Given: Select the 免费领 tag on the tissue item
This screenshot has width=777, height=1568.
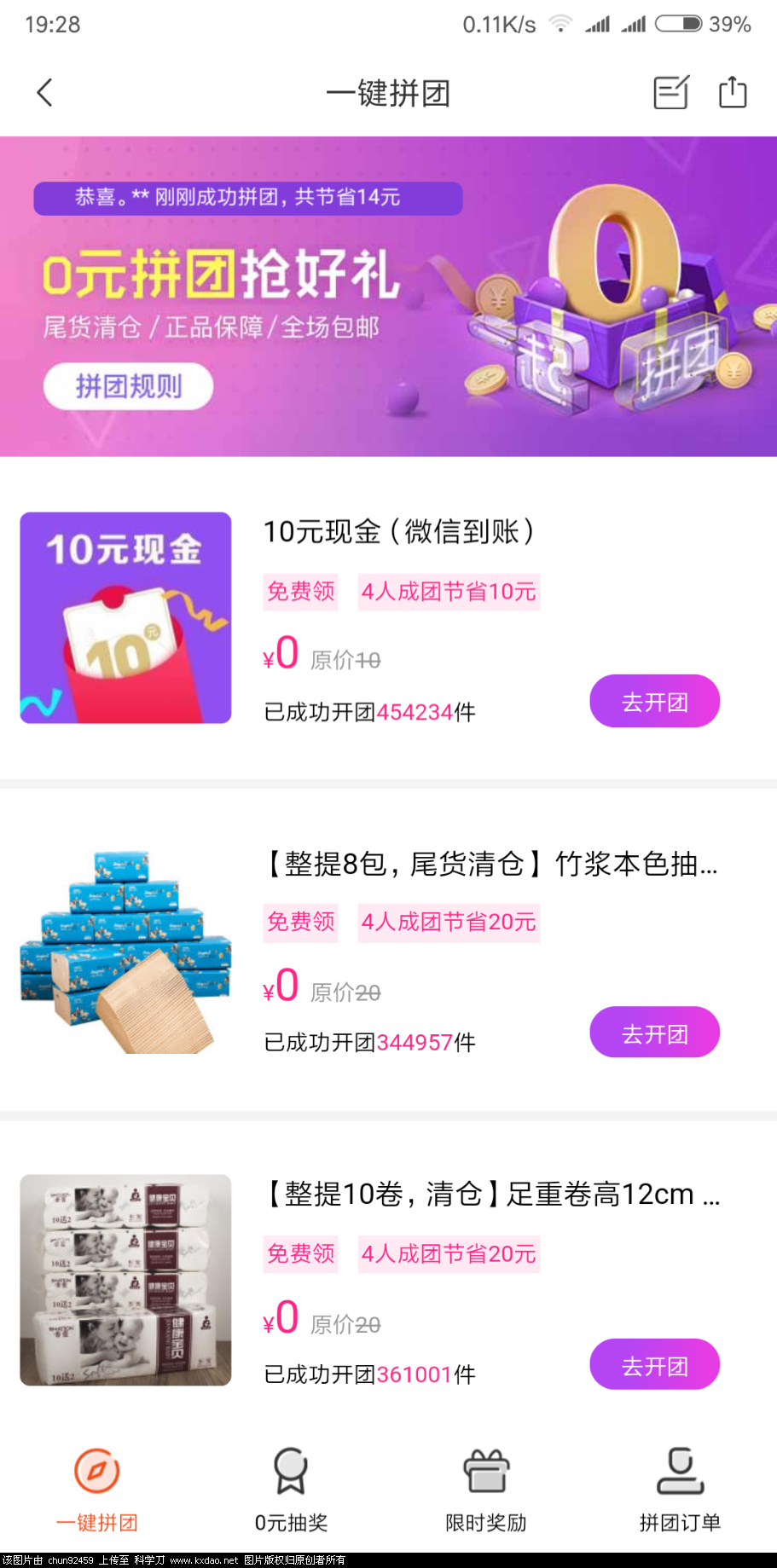Looking at the screenshot, I should pyautogui.click(x=300, y=922).
